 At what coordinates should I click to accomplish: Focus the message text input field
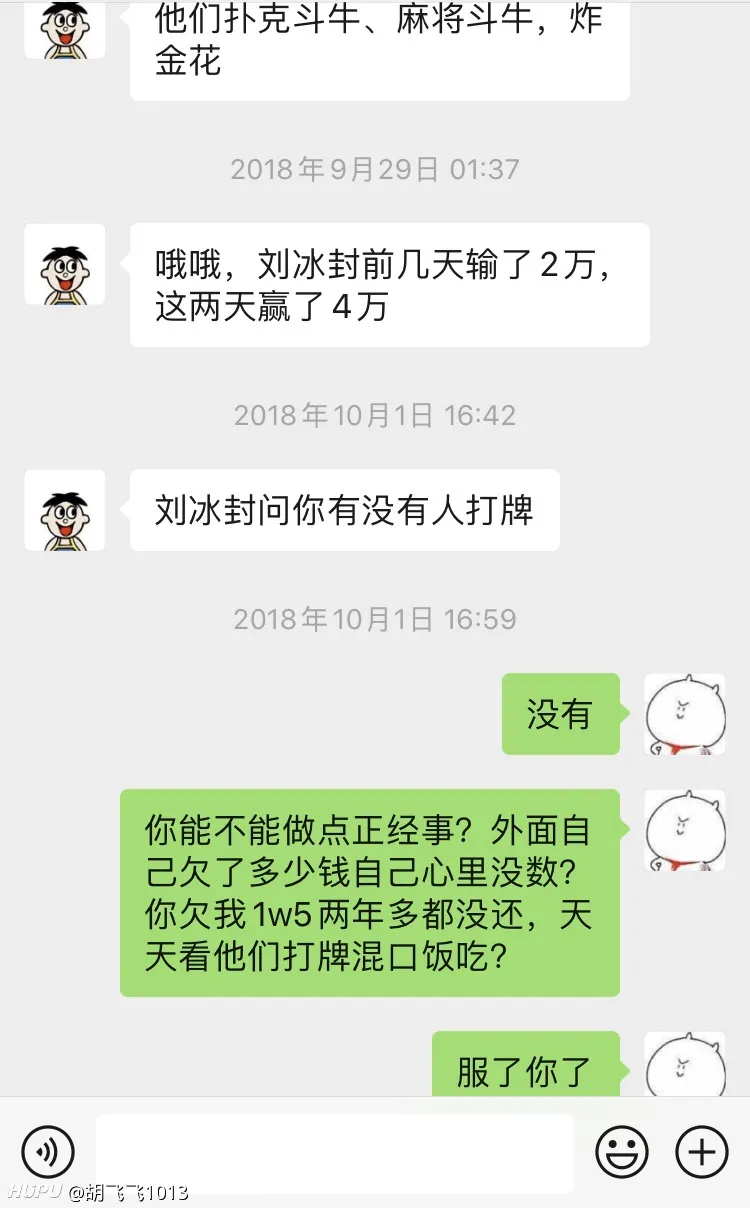pyautogui.click(x=335, y=1152)
